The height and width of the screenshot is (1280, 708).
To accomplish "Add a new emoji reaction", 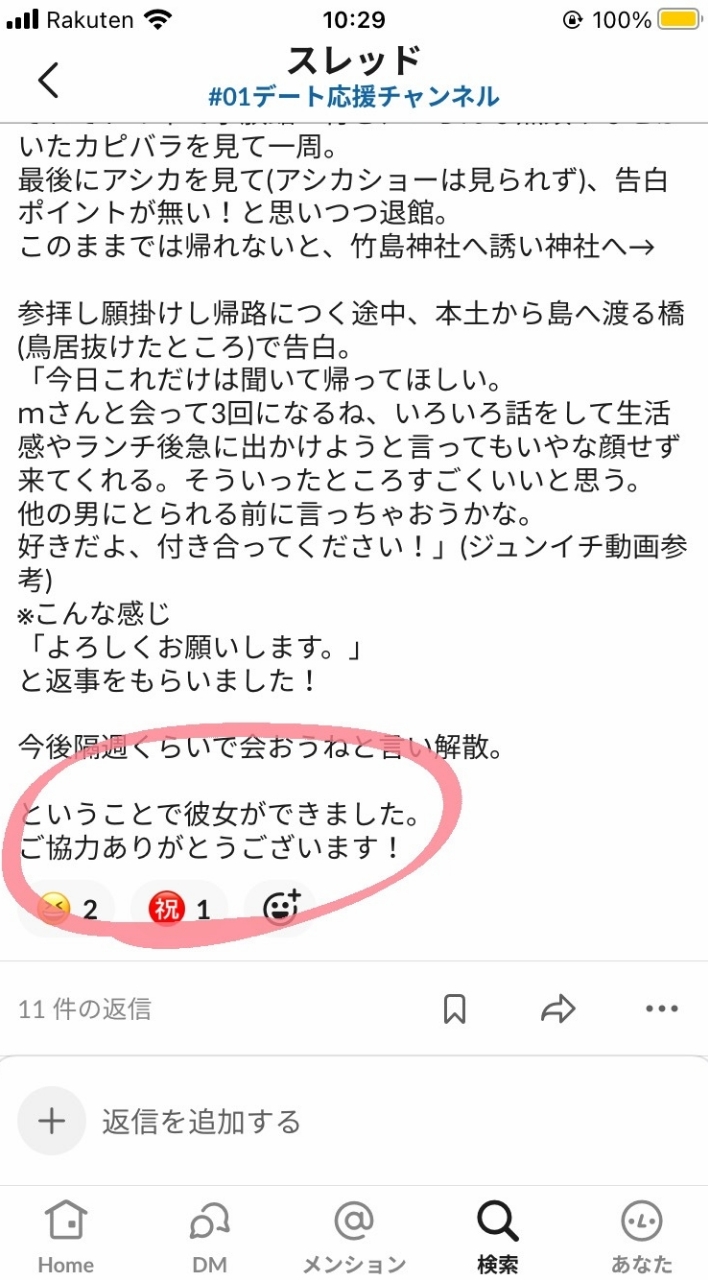I will (x=281, y=907).
